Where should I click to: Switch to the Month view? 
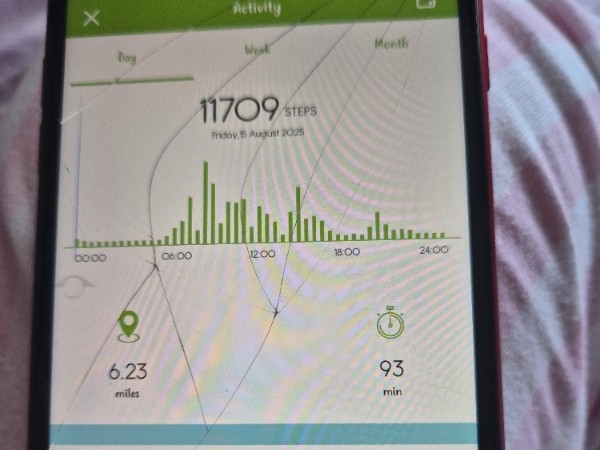(x=391, y=44)
